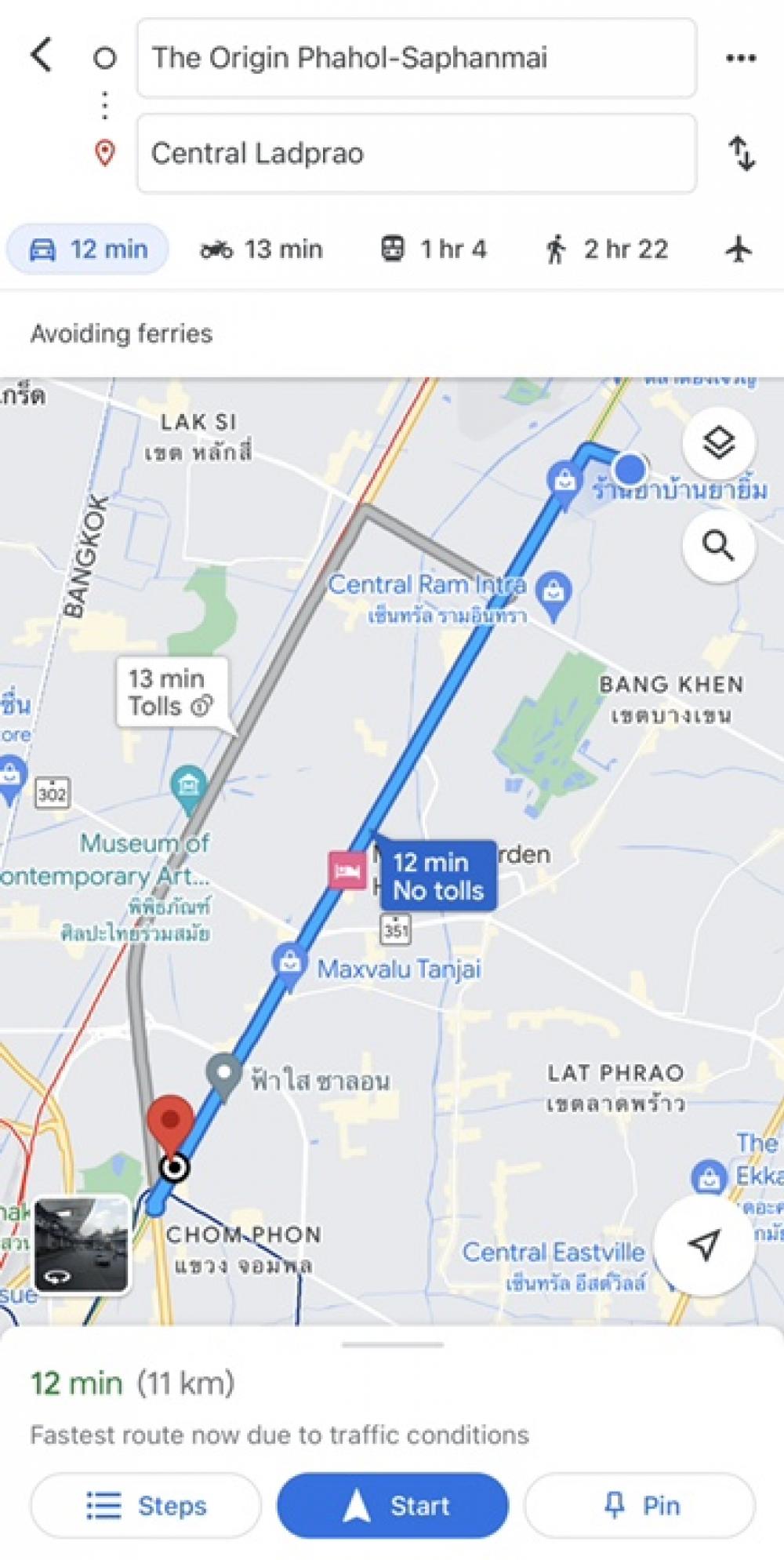
Task: Open Steps for turn-by-turn directions
Action: (x=145, y=1504)
